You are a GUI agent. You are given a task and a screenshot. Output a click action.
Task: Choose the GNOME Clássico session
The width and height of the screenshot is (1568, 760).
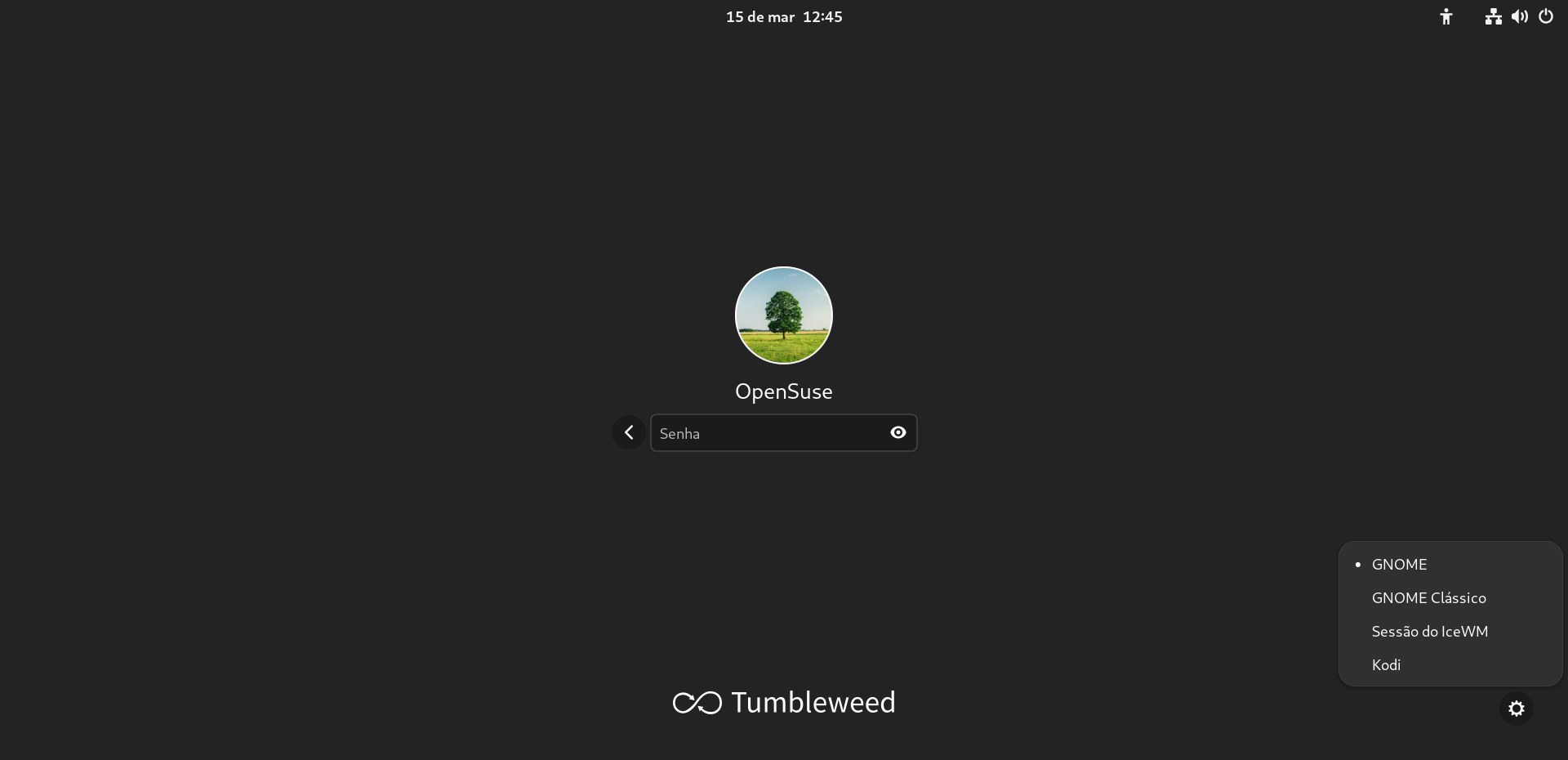click(1428, 598)
